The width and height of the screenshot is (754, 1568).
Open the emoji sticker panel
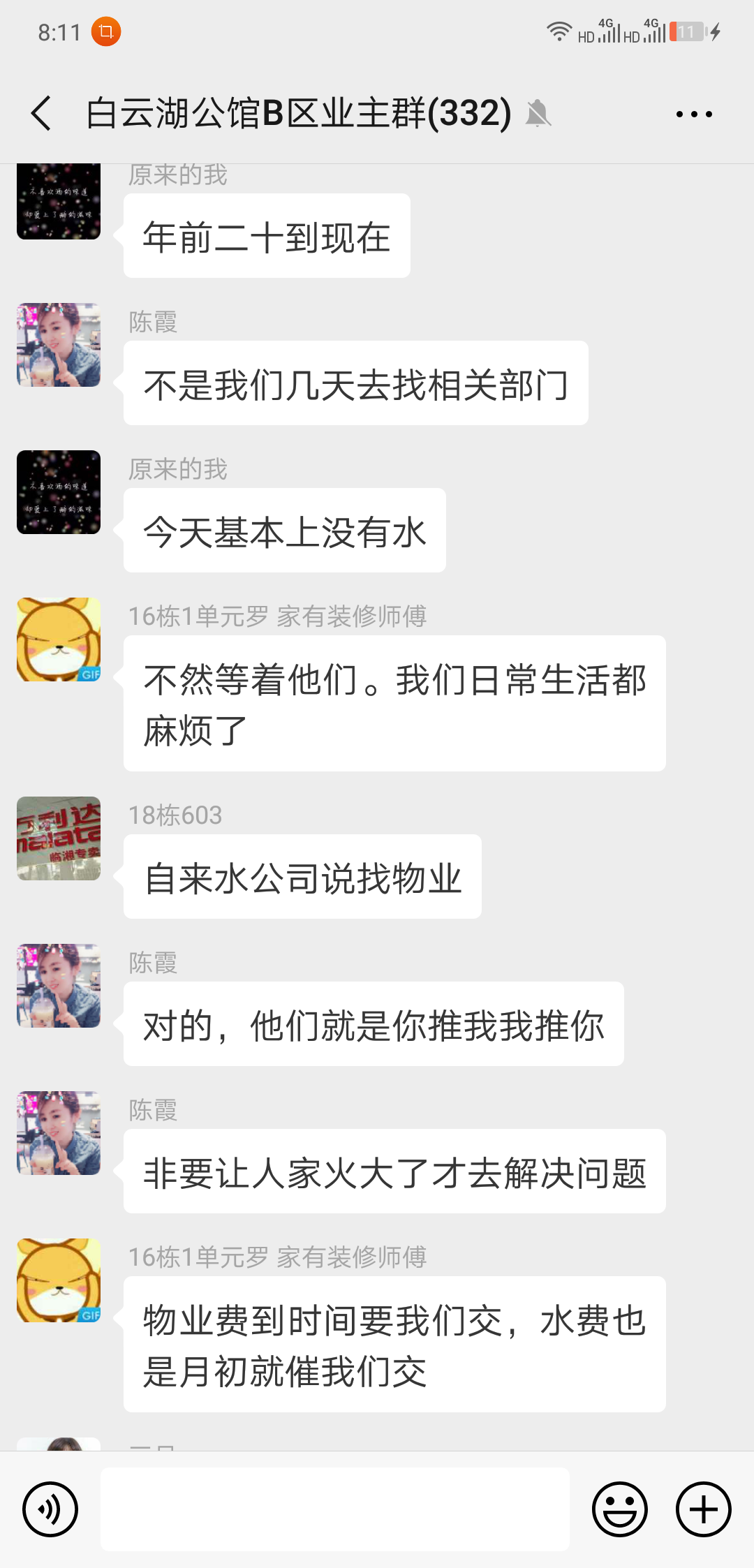coord(619,1509)
